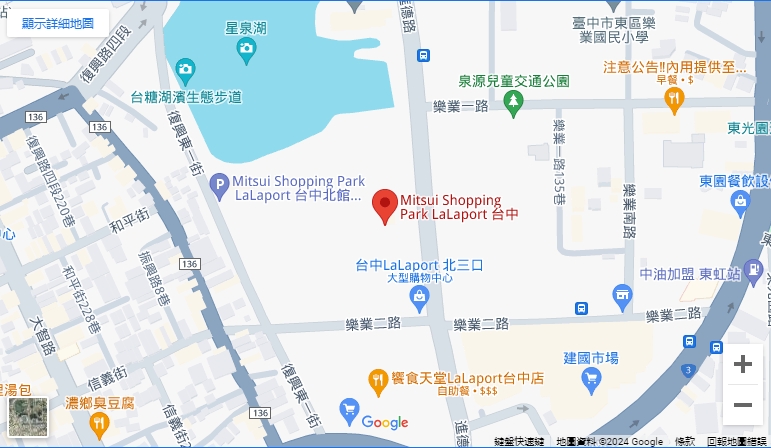Open the 台中LaLaport 北三口 shopping marker
This screenshot has height=448, width=771.
(420, 295)
